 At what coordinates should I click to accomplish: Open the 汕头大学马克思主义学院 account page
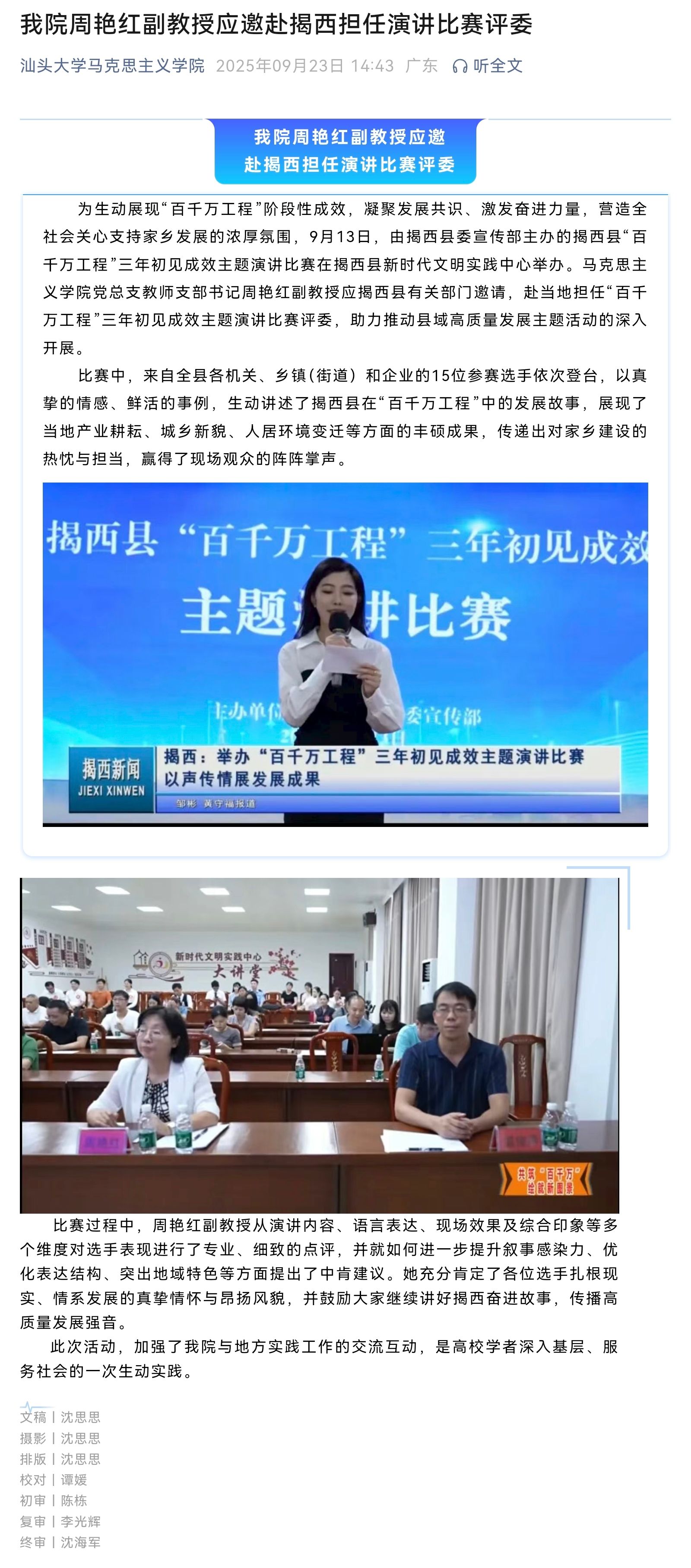(112, 66)
